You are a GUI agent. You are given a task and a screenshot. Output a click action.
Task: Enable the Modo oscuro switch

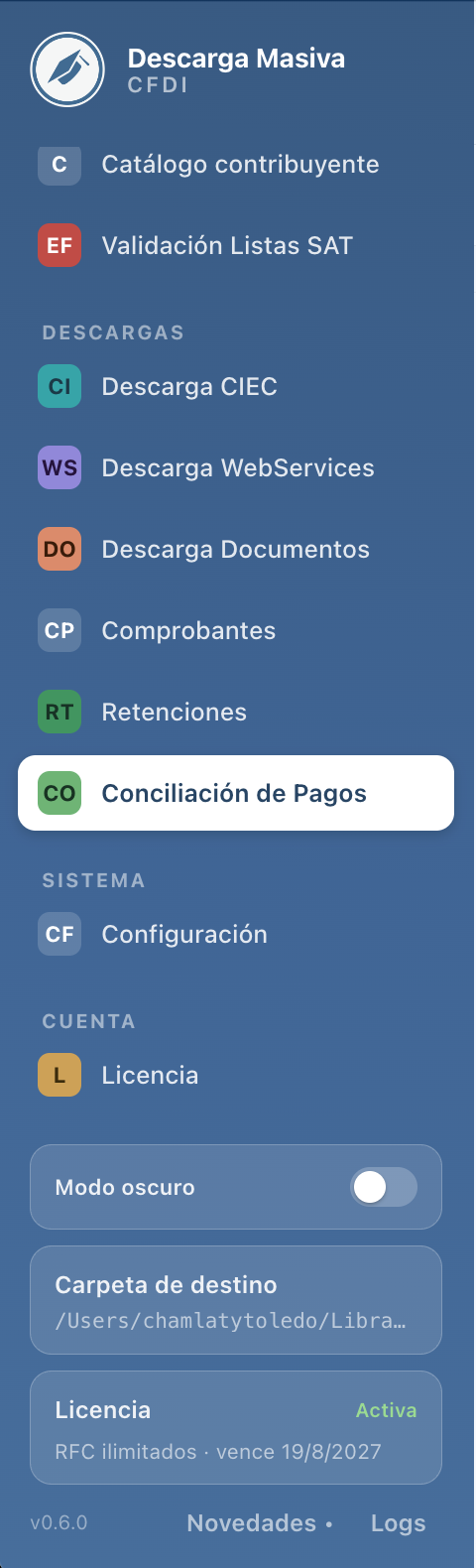point(384,1187)
